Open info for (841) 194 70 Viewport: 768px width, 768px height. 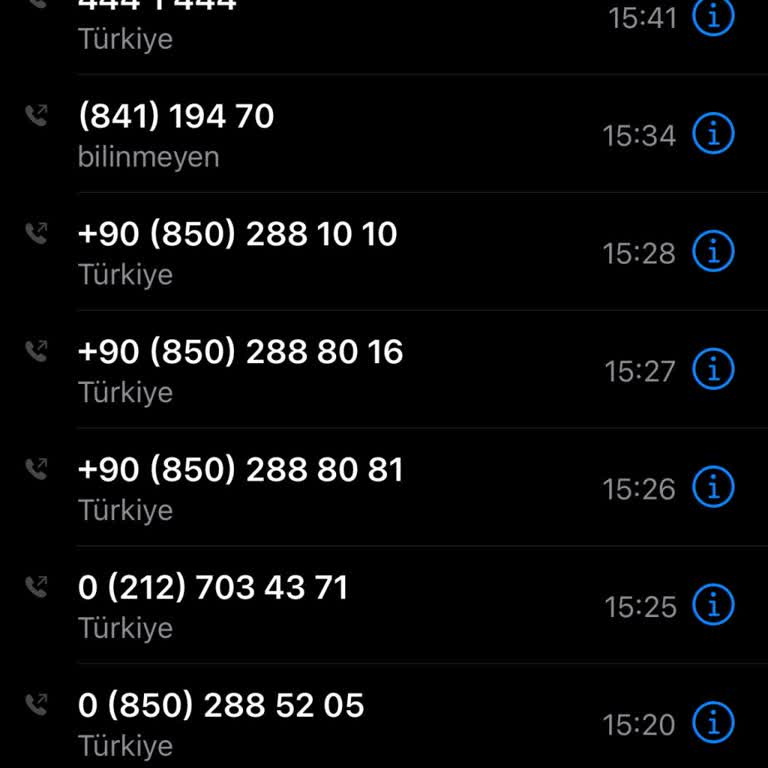(x=714, y=133)
